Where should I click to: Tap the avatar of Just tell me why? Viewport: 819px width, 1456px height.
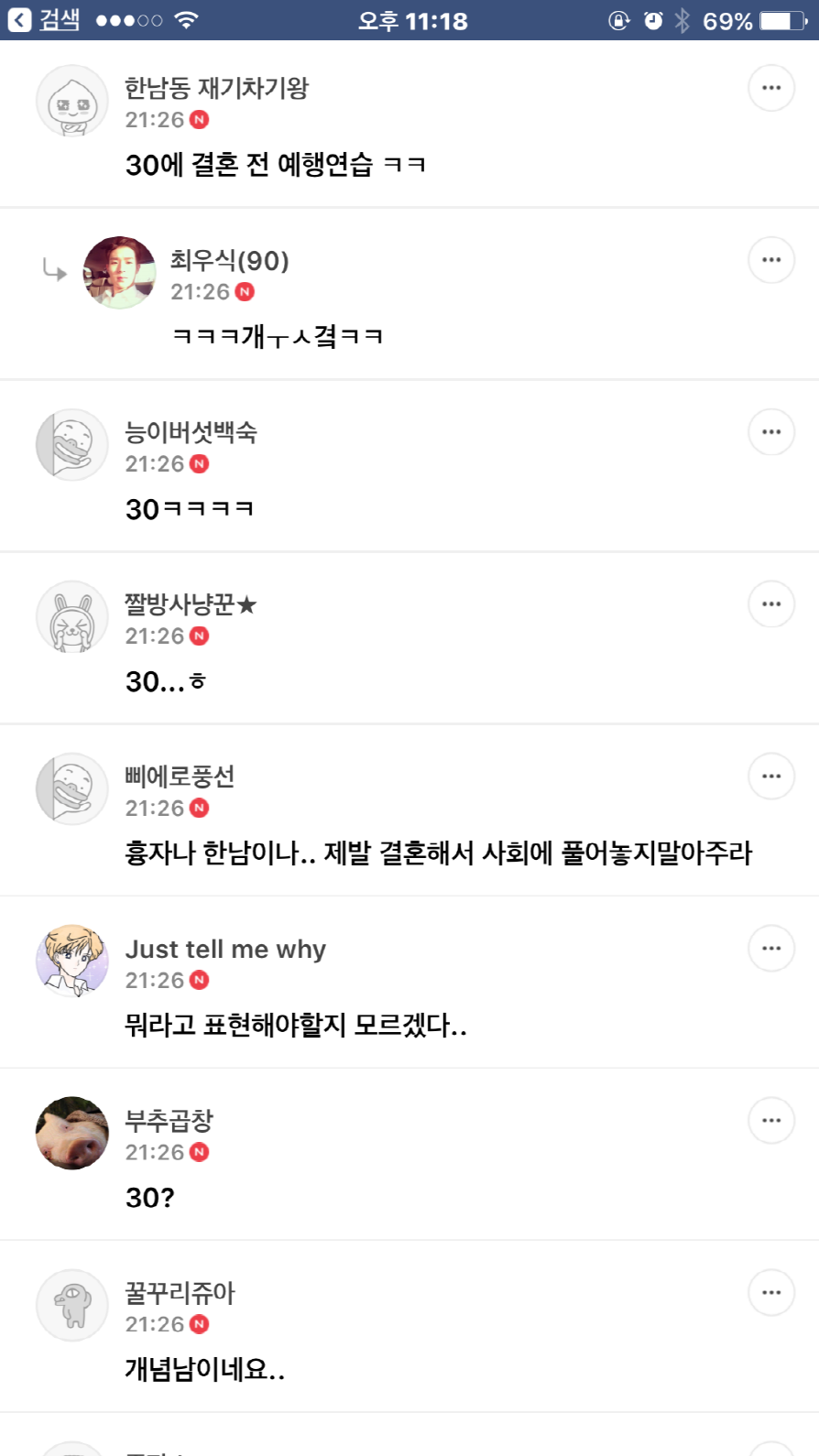(x=72, y=962)
